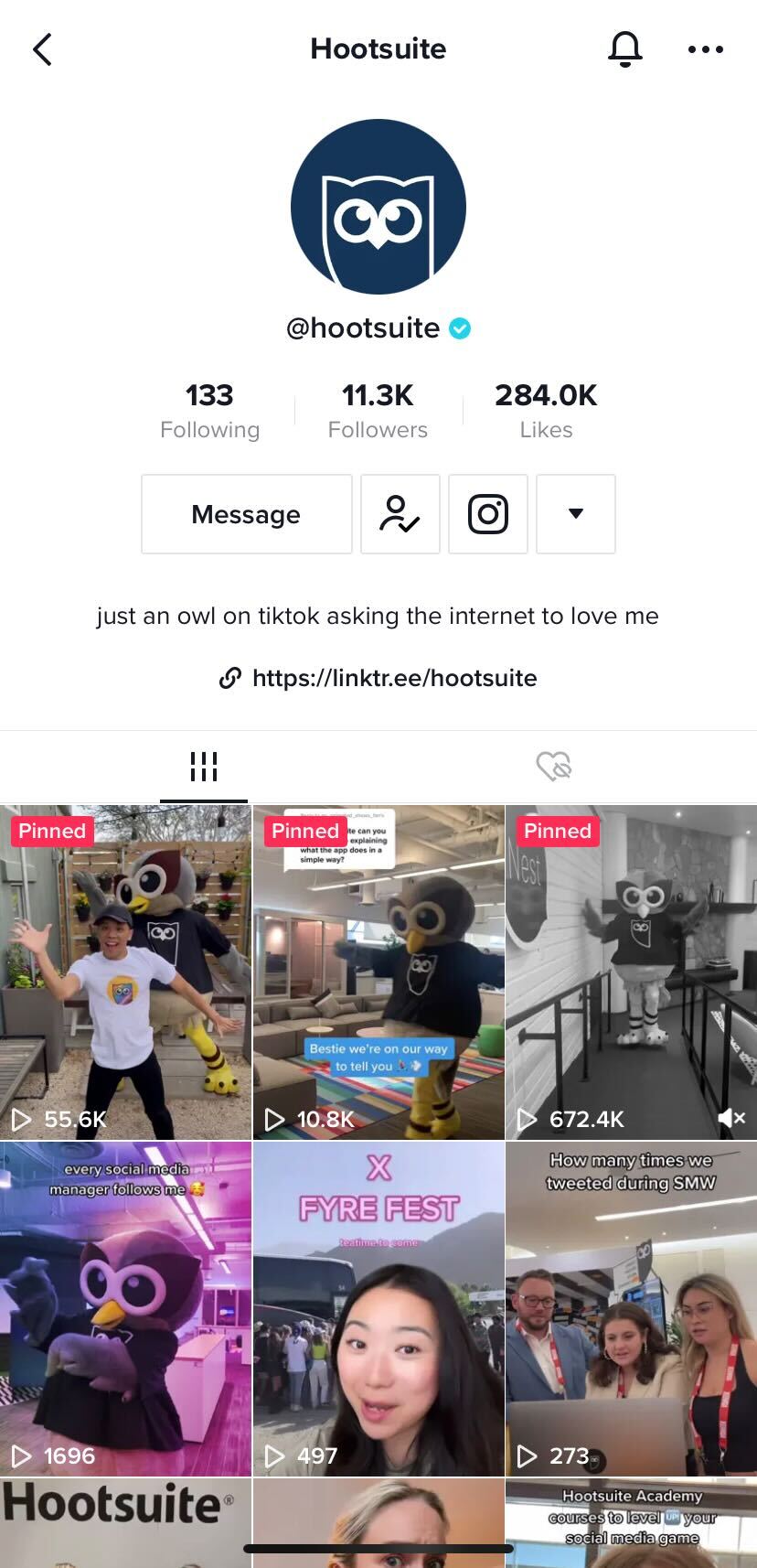Switch to the videos grid tab

click(x=203, y=767)
